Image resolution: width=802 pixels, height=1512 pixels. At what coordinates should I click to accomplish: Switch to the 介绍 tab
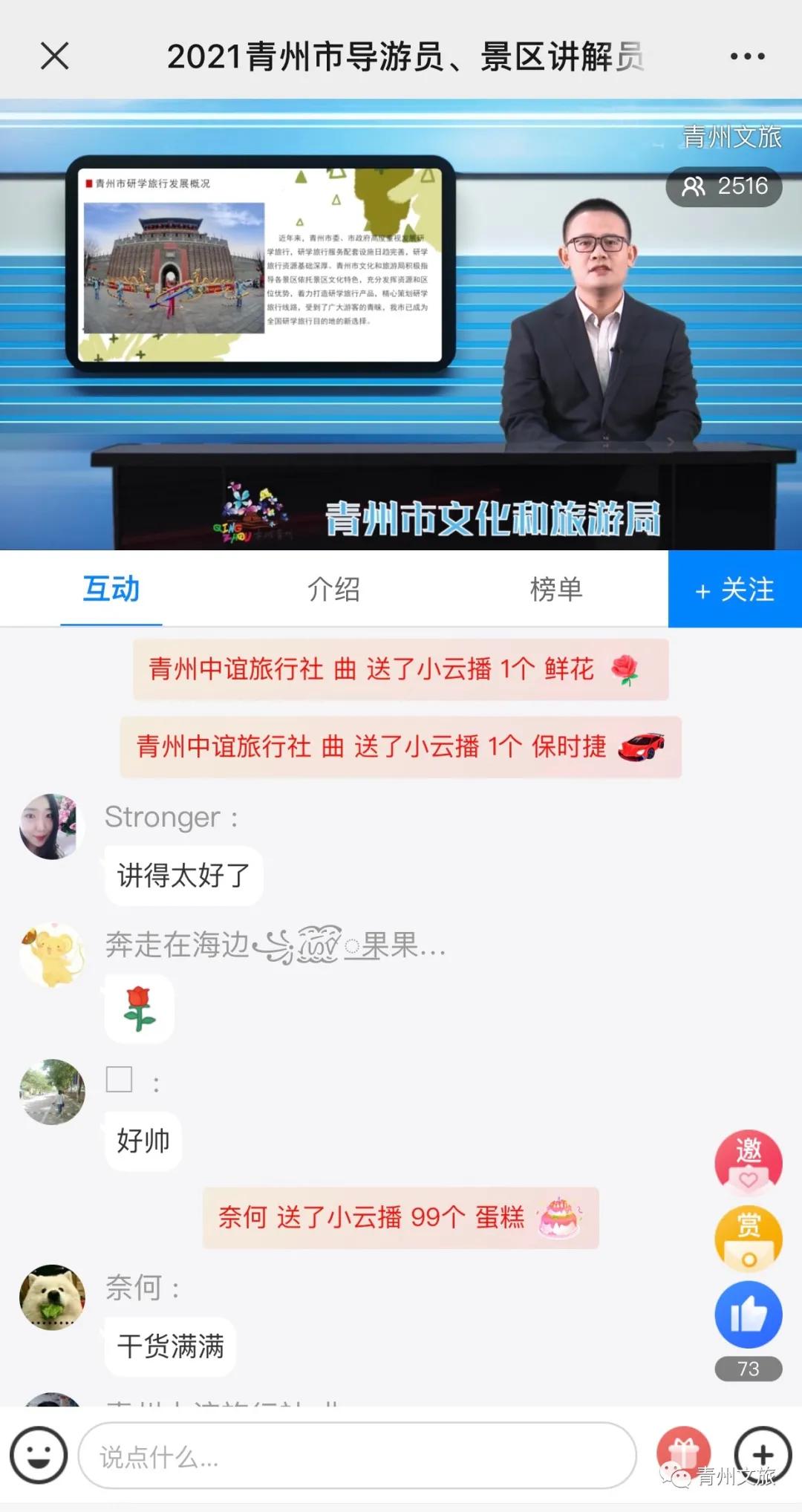point(333,589)
